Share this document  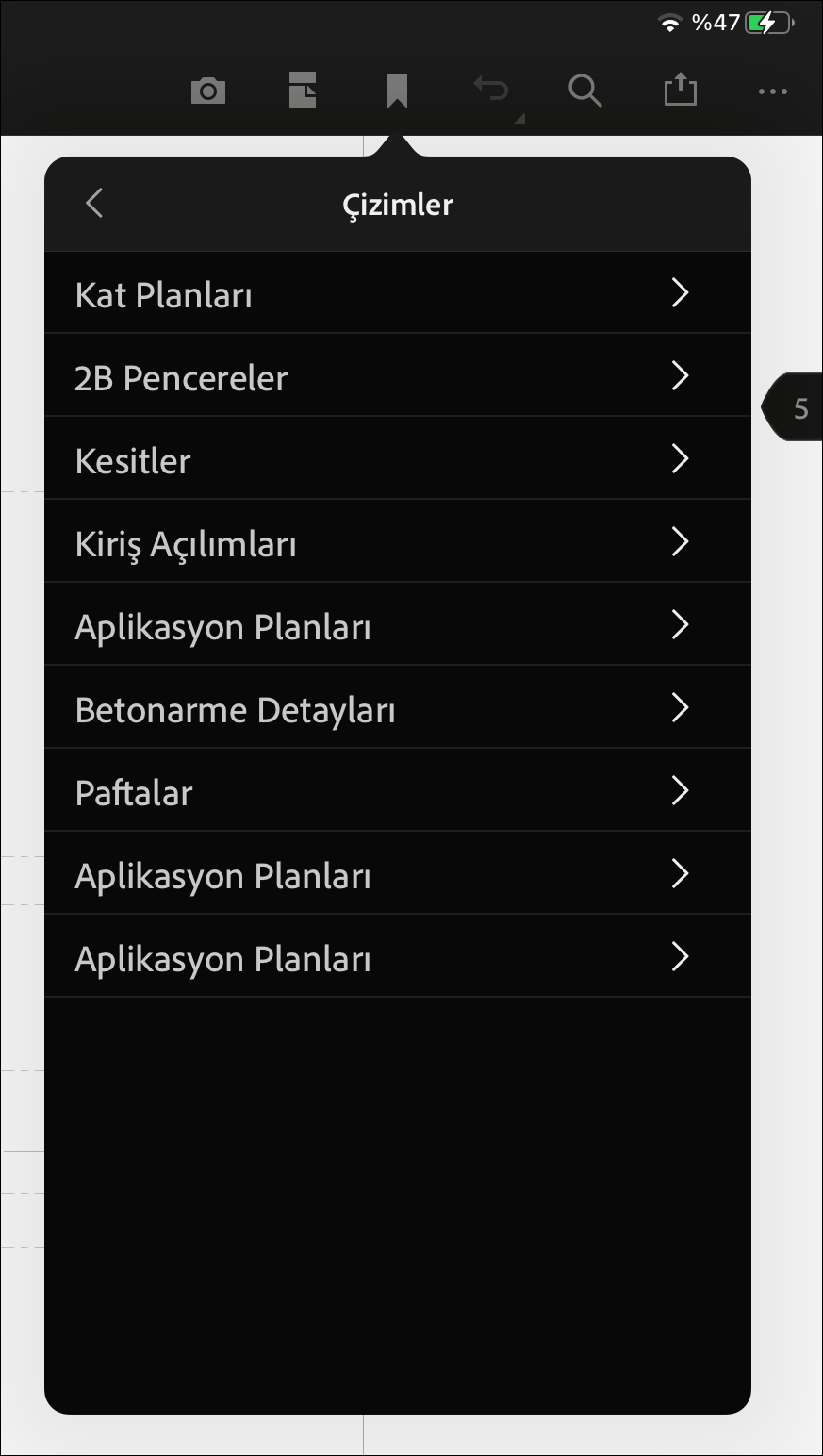(x=680, y=91)
